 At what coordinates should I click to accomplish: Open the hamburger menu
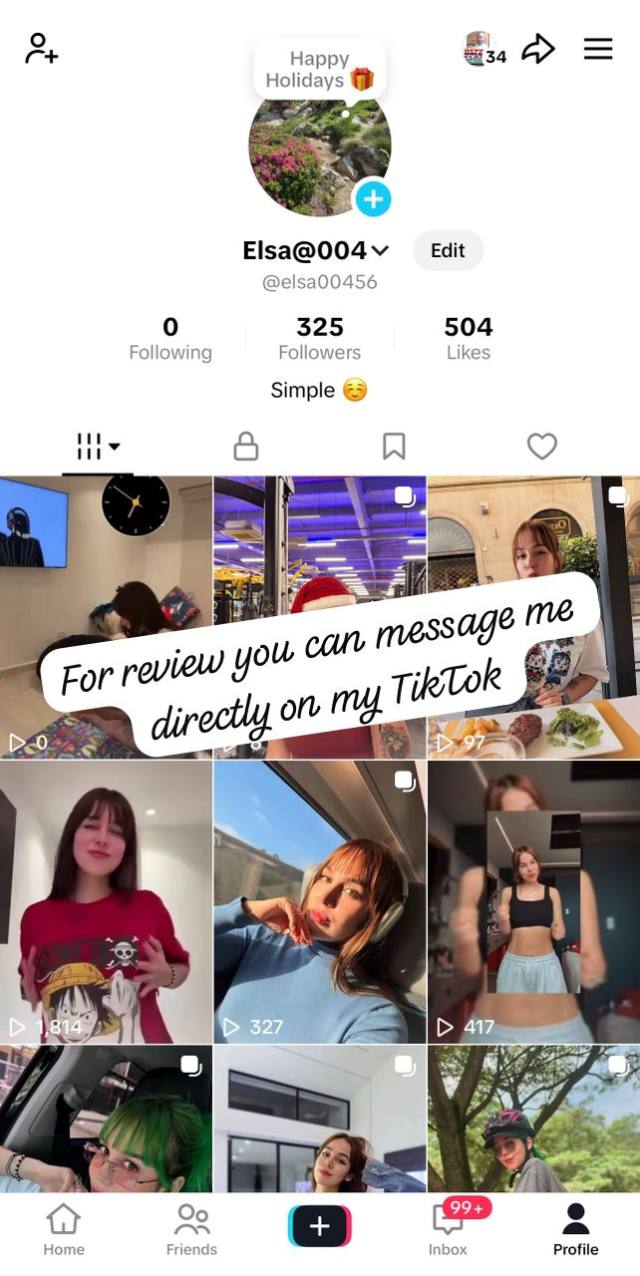point(598,48)
